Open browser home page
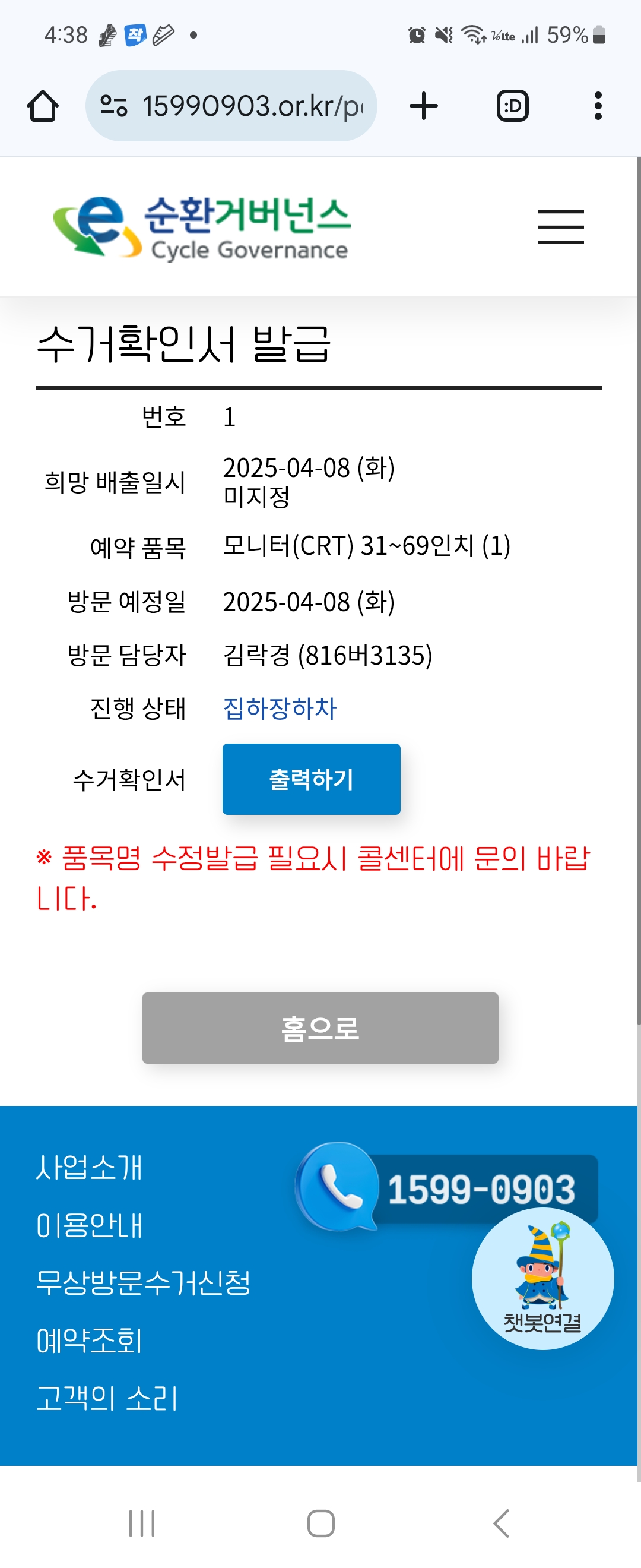Image resolution: width=641 pixels, height=1568 pixels. pyautogui.click(x=43, y=106)
